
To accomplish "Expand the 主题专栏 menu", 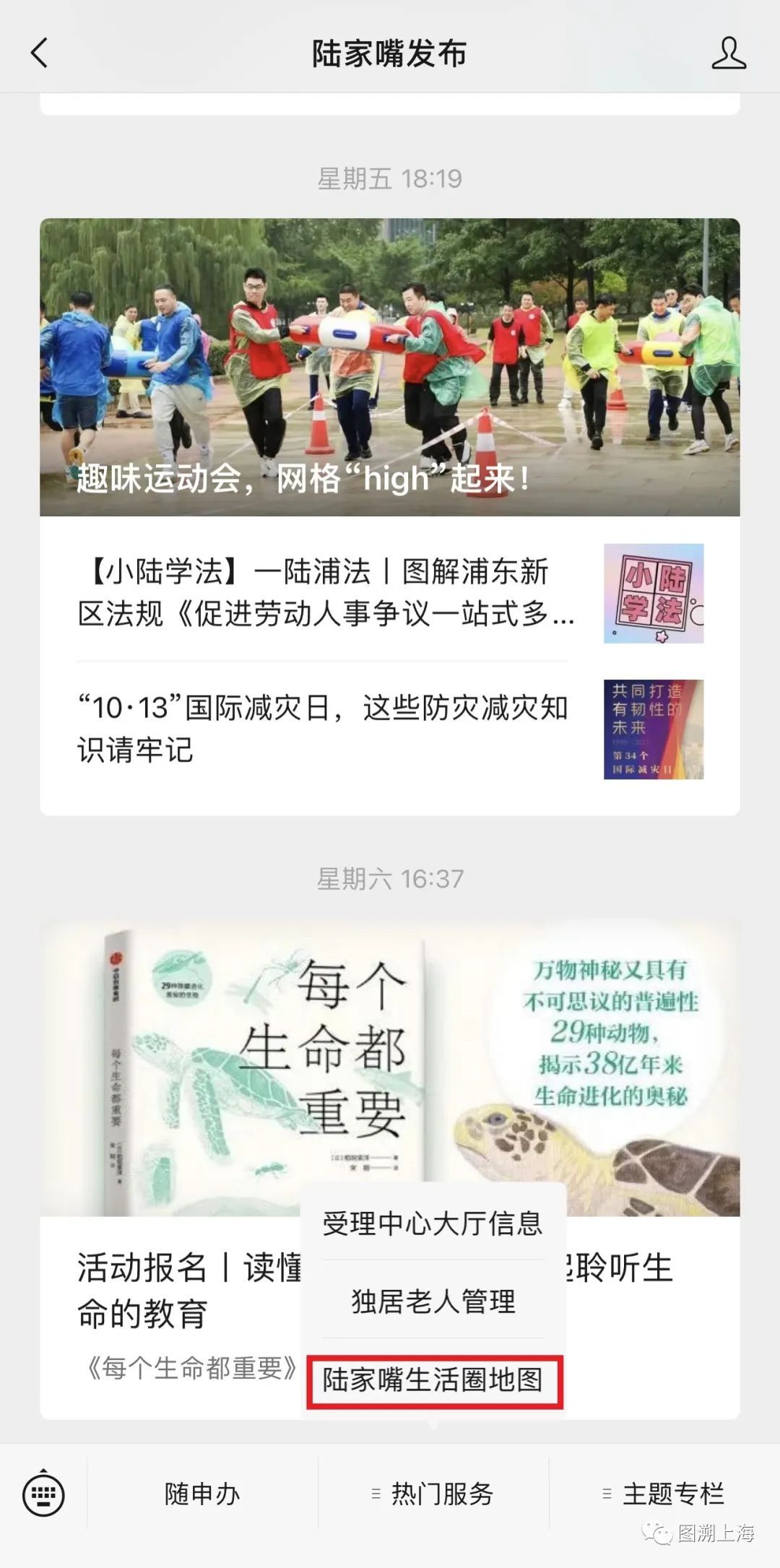I will (664, 1494).
